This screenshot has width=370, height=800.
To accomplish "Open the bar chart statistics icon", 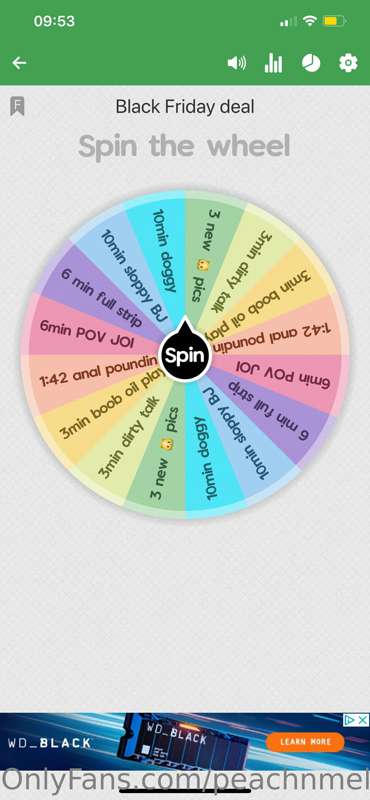I will click(273, 63).
